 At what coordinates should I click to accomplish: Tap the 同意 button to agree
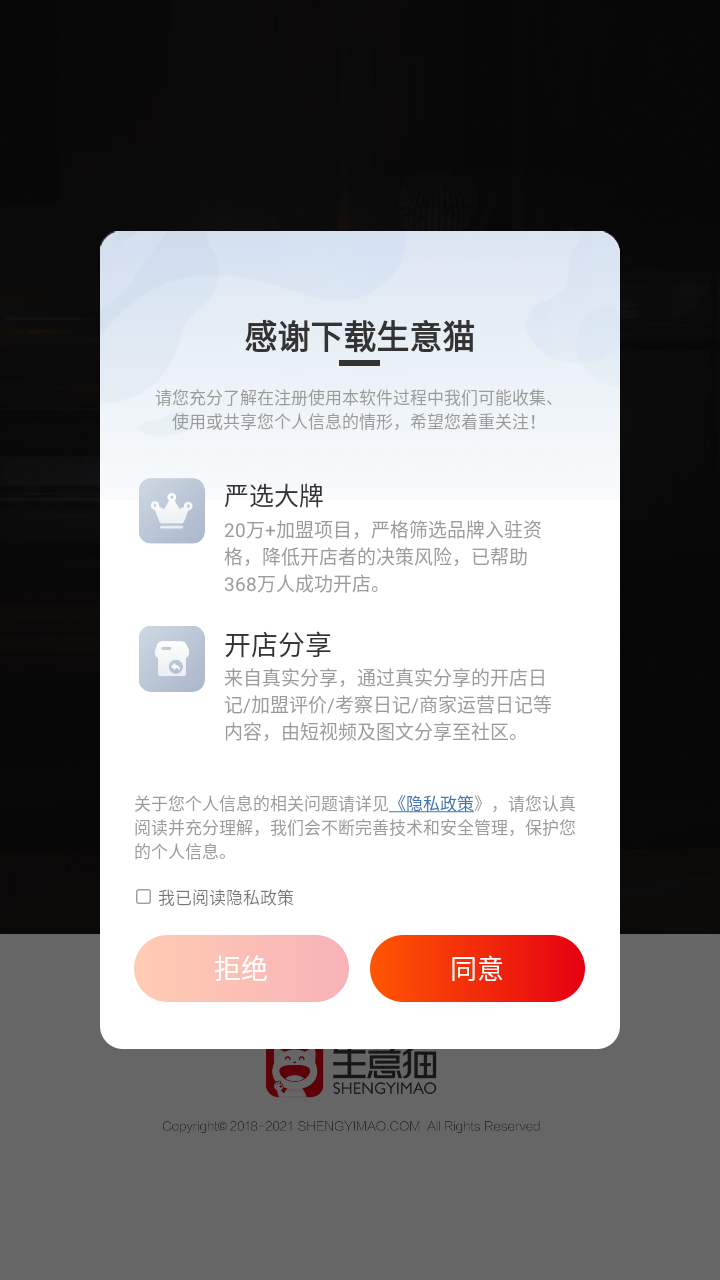coord(477,968)
